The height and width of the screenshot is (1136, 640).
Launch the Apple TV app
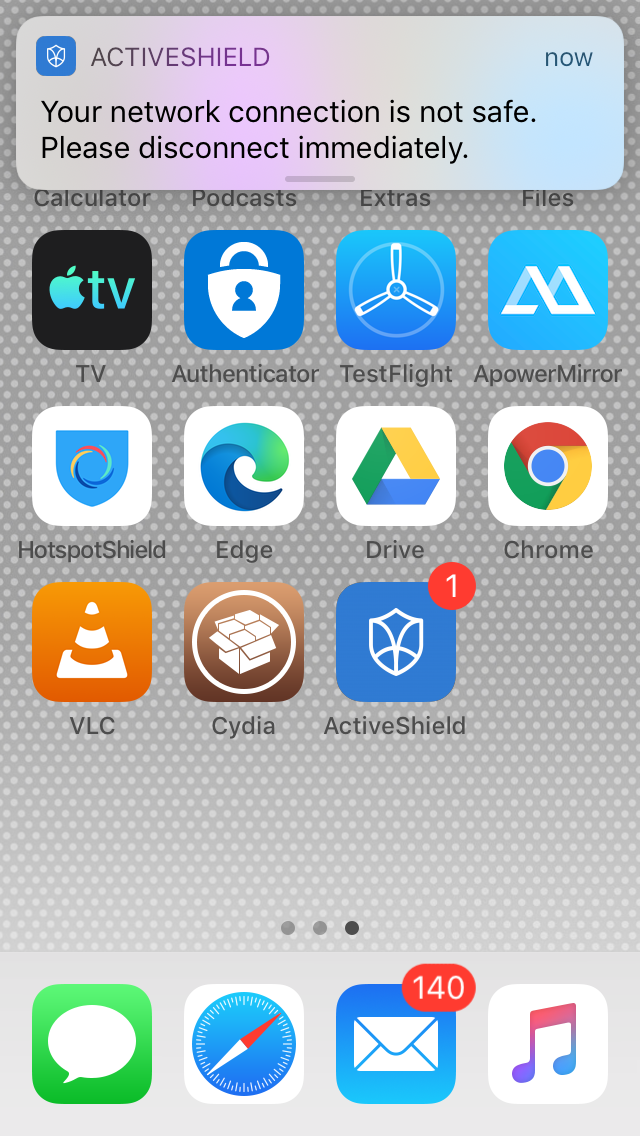pyautogui.click(x=92, y=290)
